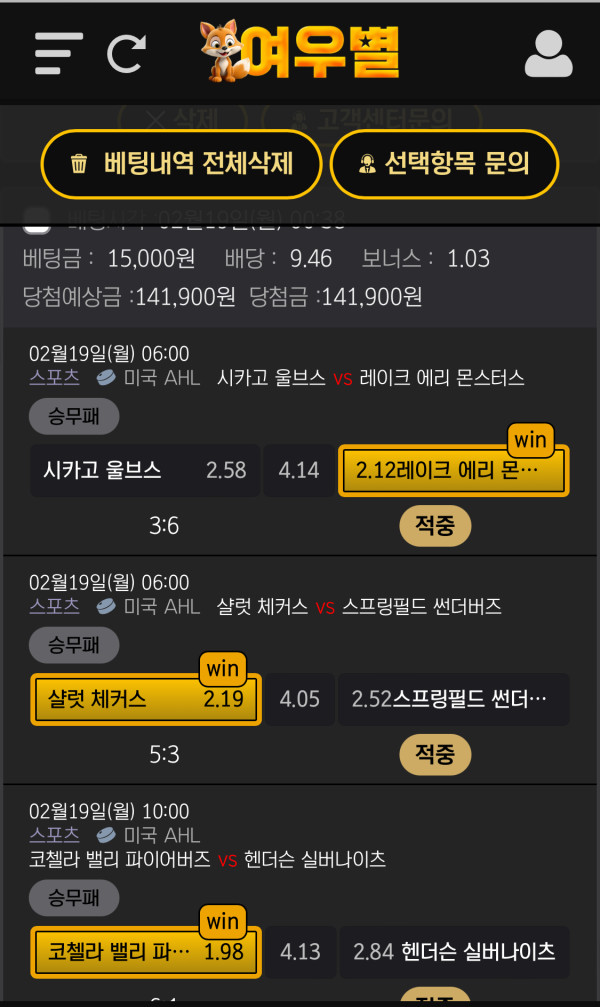Screen dimensions: 600x1007
Task: Open the hamburger menu
Action: tap(57, 53)
